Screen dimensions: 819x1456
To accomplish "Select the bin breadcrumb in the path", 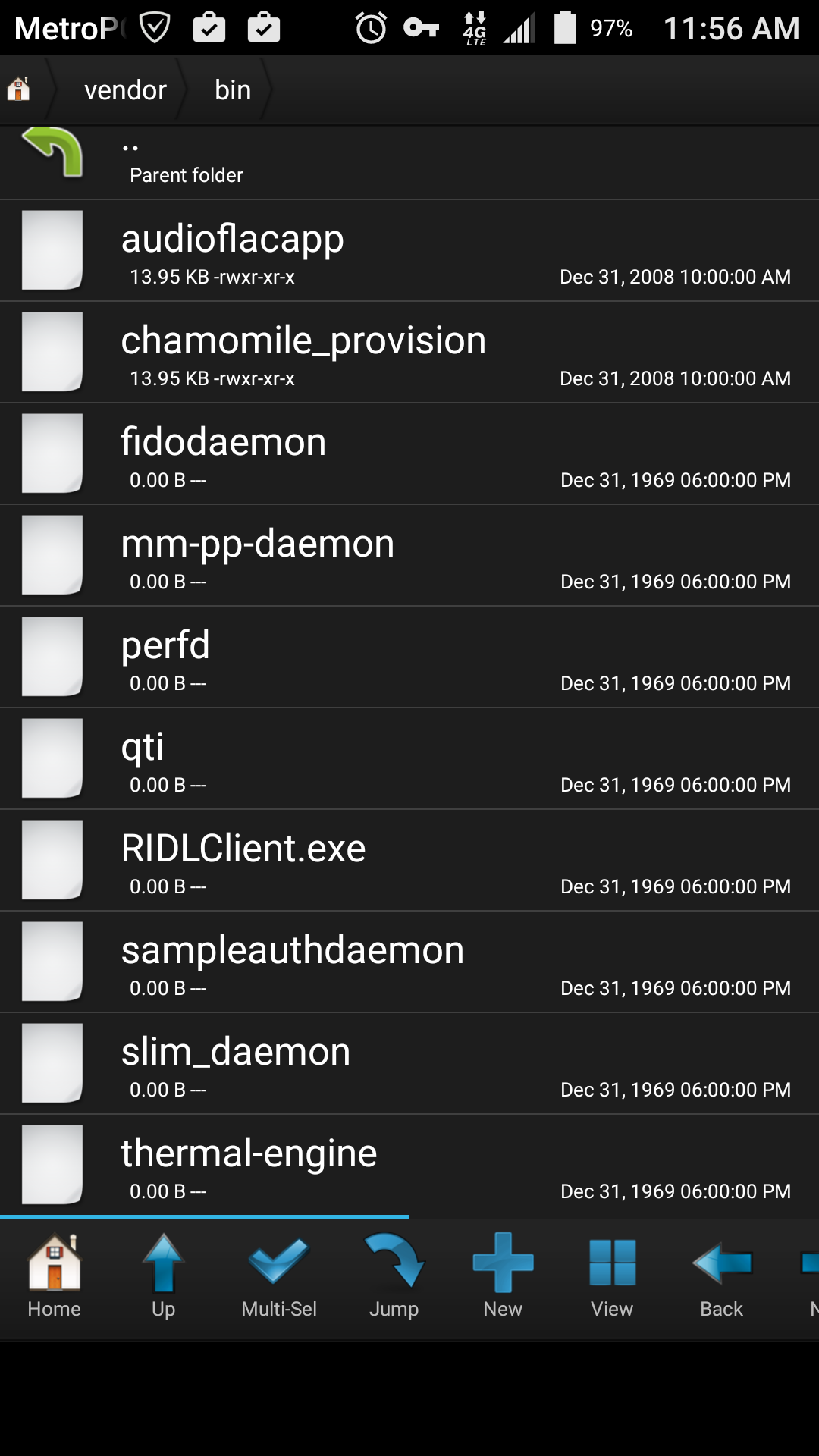I will (x=232, y=90).
